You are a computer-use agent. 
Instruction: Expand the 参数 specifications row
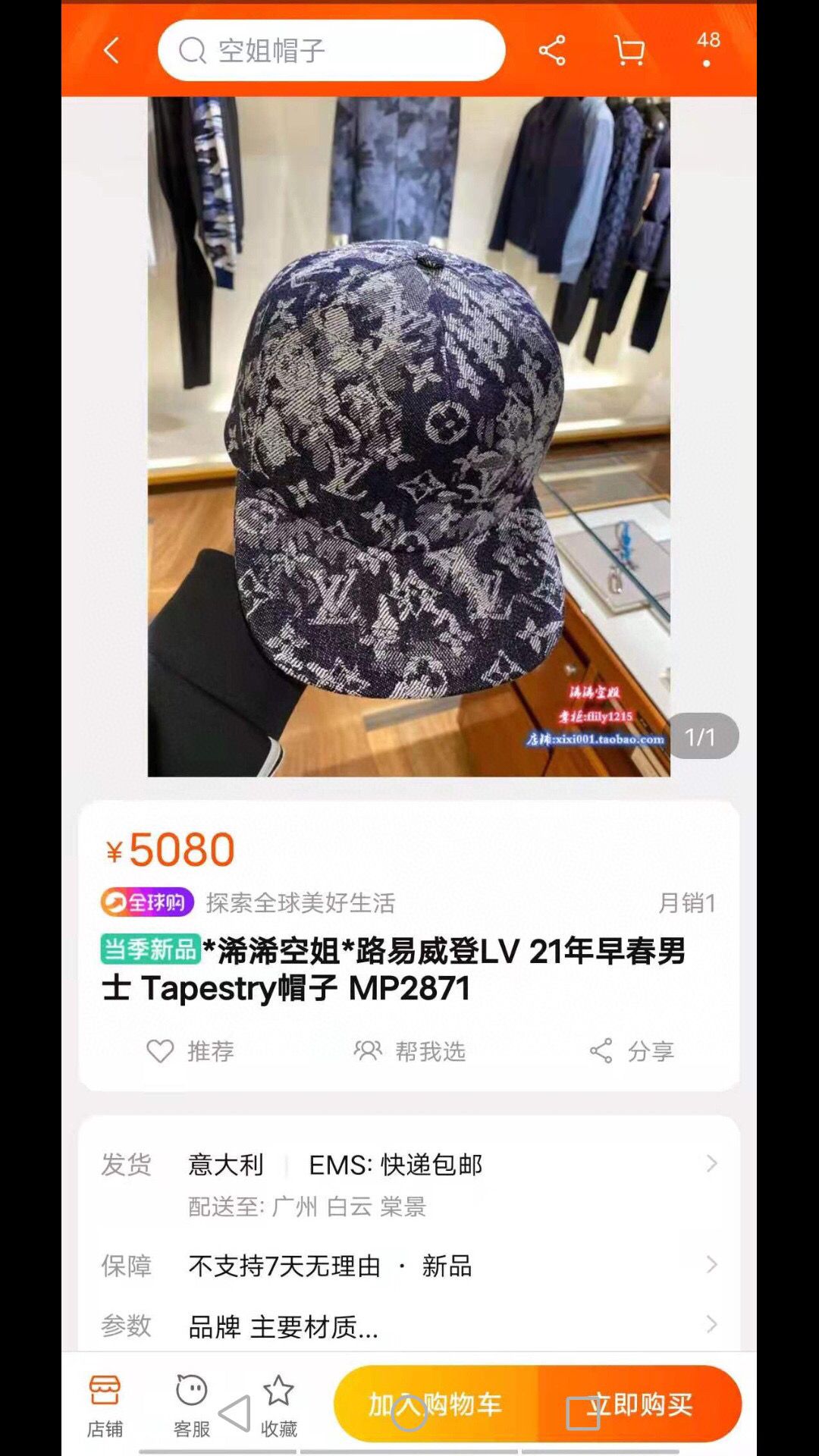click(x=409, y=1326)
